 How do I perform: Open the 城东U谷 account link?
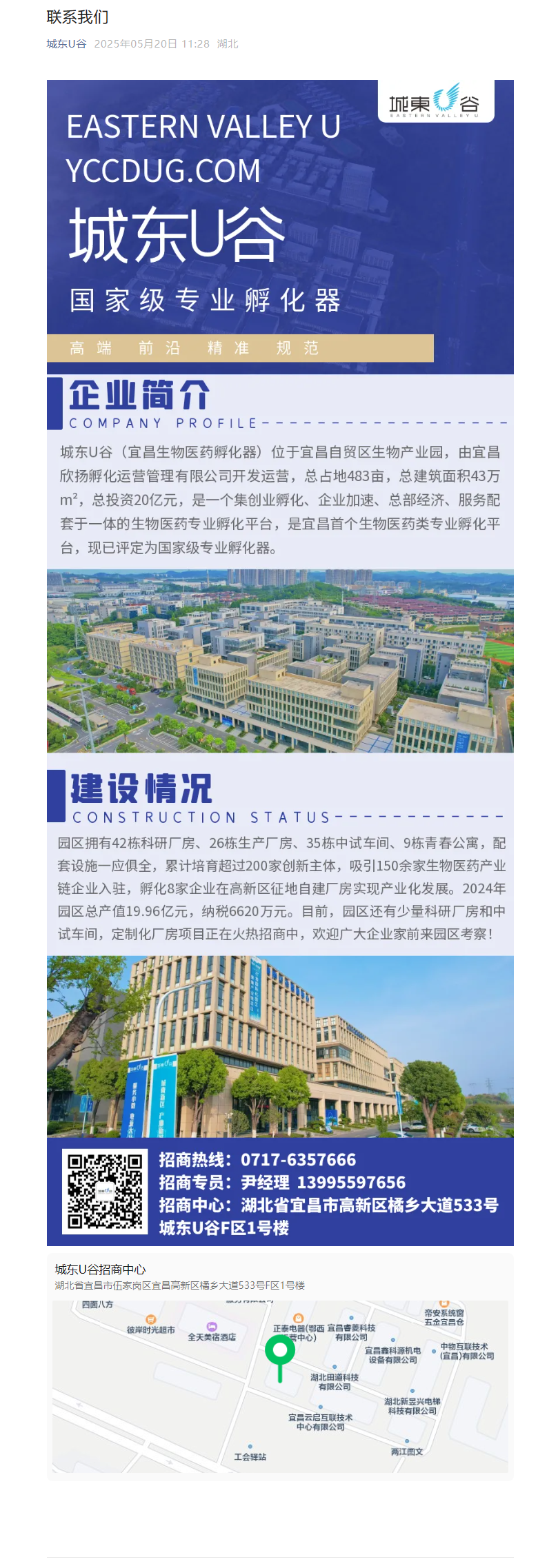tap(66, 44)
